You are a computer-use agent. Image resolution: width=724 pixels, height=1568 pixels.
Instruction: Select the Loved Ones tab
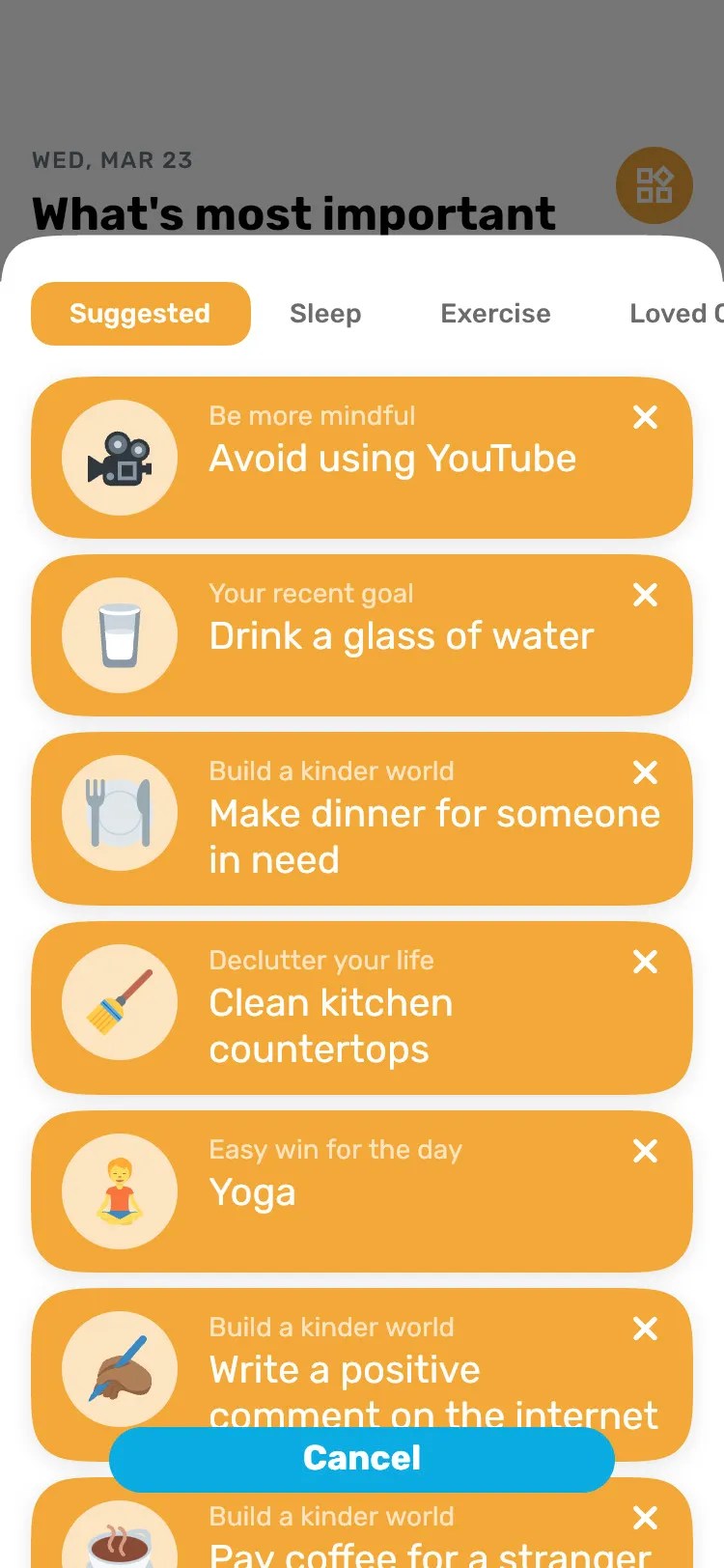[x=676, y=313]
